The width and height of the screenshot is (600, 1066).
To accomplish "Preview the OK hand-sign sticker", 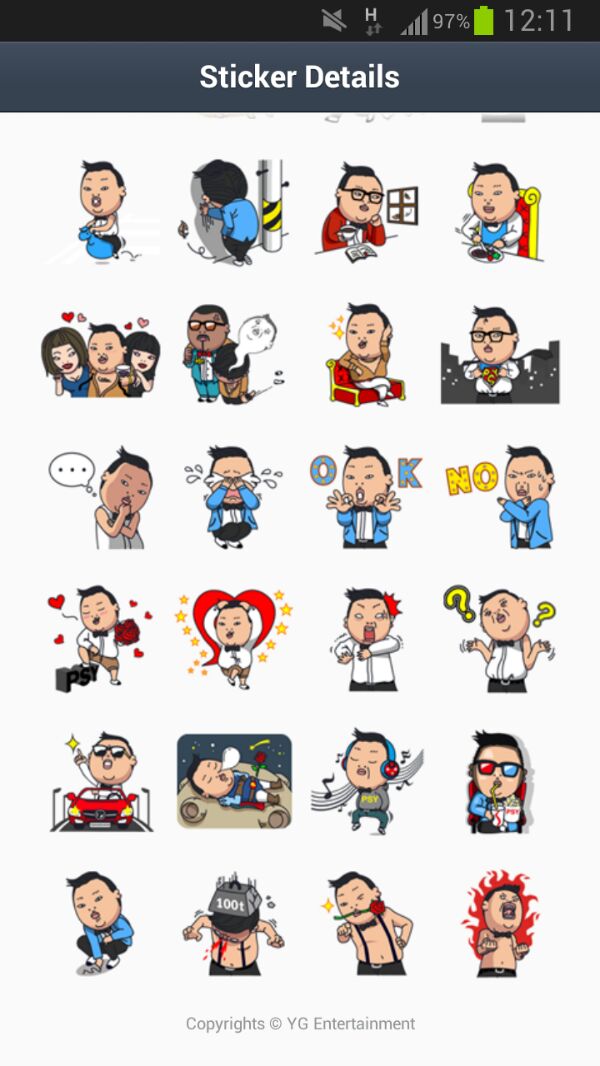I will (365, 497).
